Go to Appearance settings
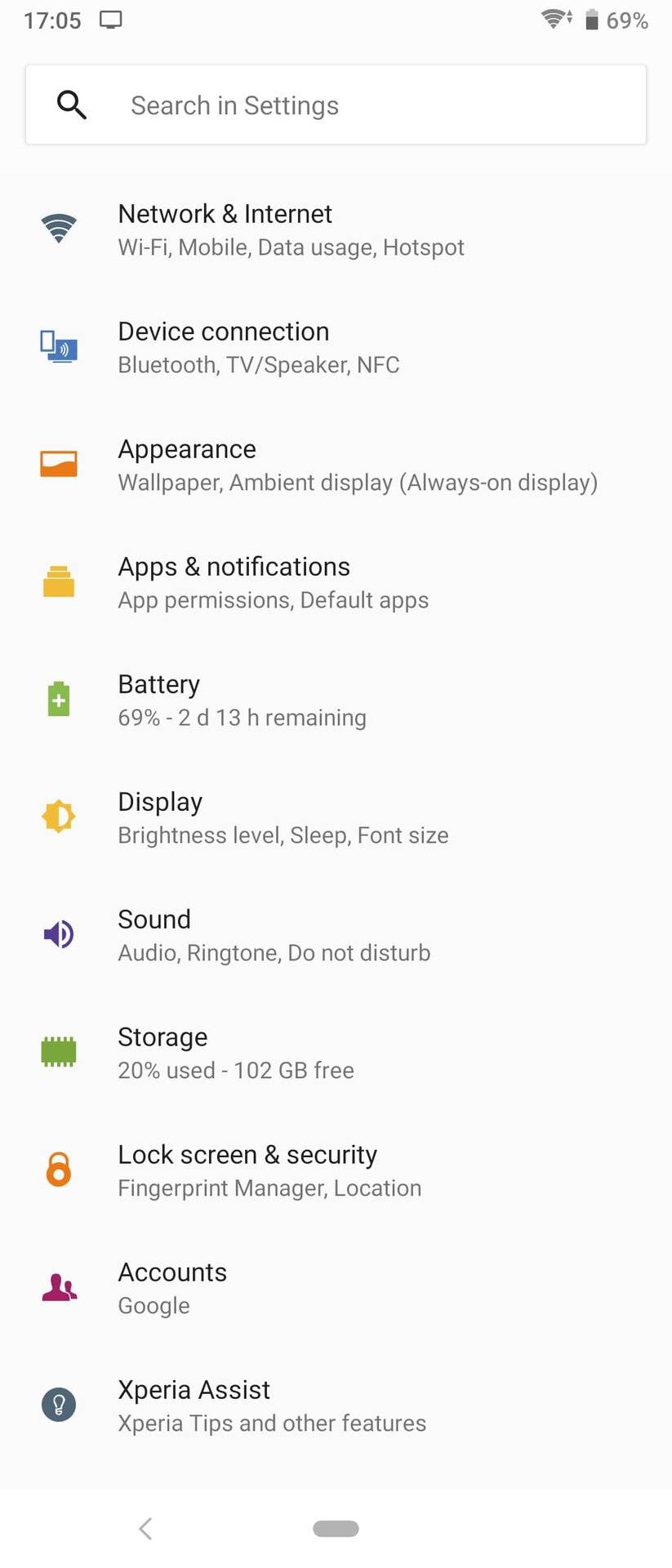Screen dimensions: 672x1568 [x=357, y=465]
